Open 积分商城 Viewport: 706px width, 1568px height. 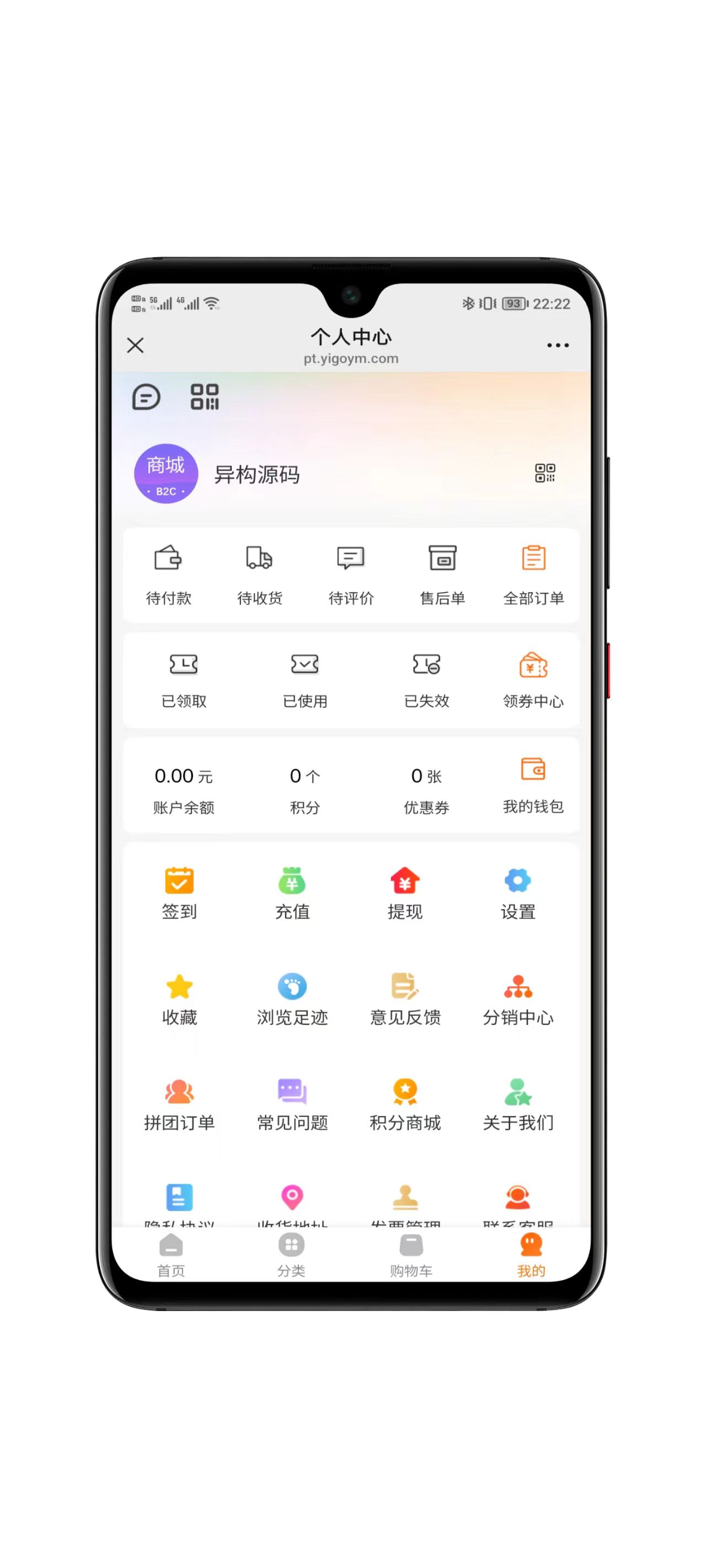coord(405,1104)
